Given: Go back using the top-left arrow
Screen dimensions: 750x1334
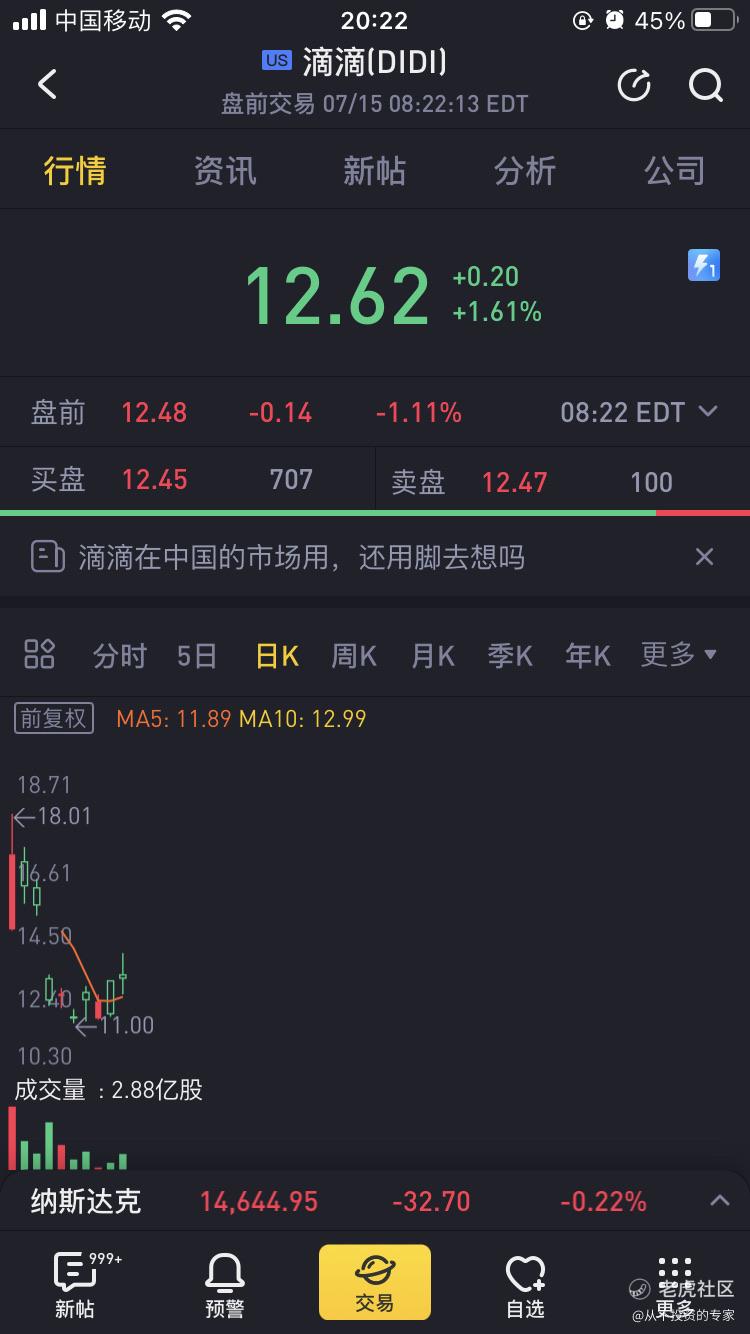Looking at the screenshot, I should (47, 85).
